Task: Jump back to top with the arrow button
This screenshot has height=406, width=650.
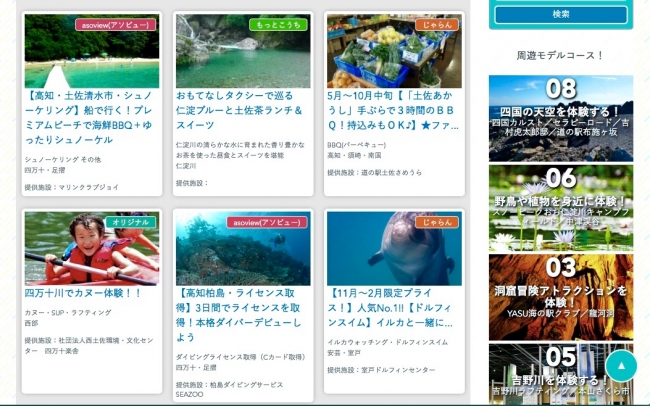Action: (x=620, y=365)
